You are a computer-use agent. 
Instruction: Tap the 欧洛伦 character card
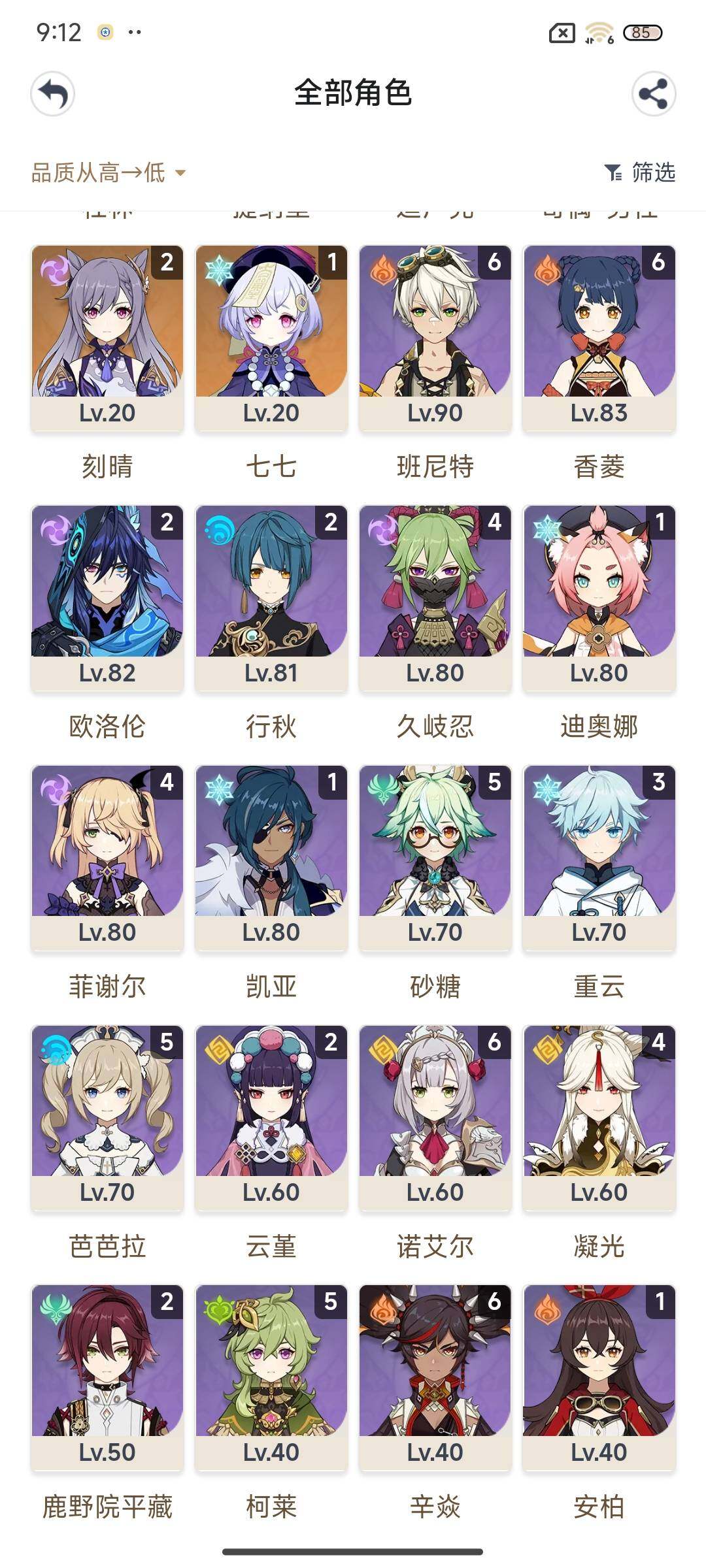click(107, 596)
